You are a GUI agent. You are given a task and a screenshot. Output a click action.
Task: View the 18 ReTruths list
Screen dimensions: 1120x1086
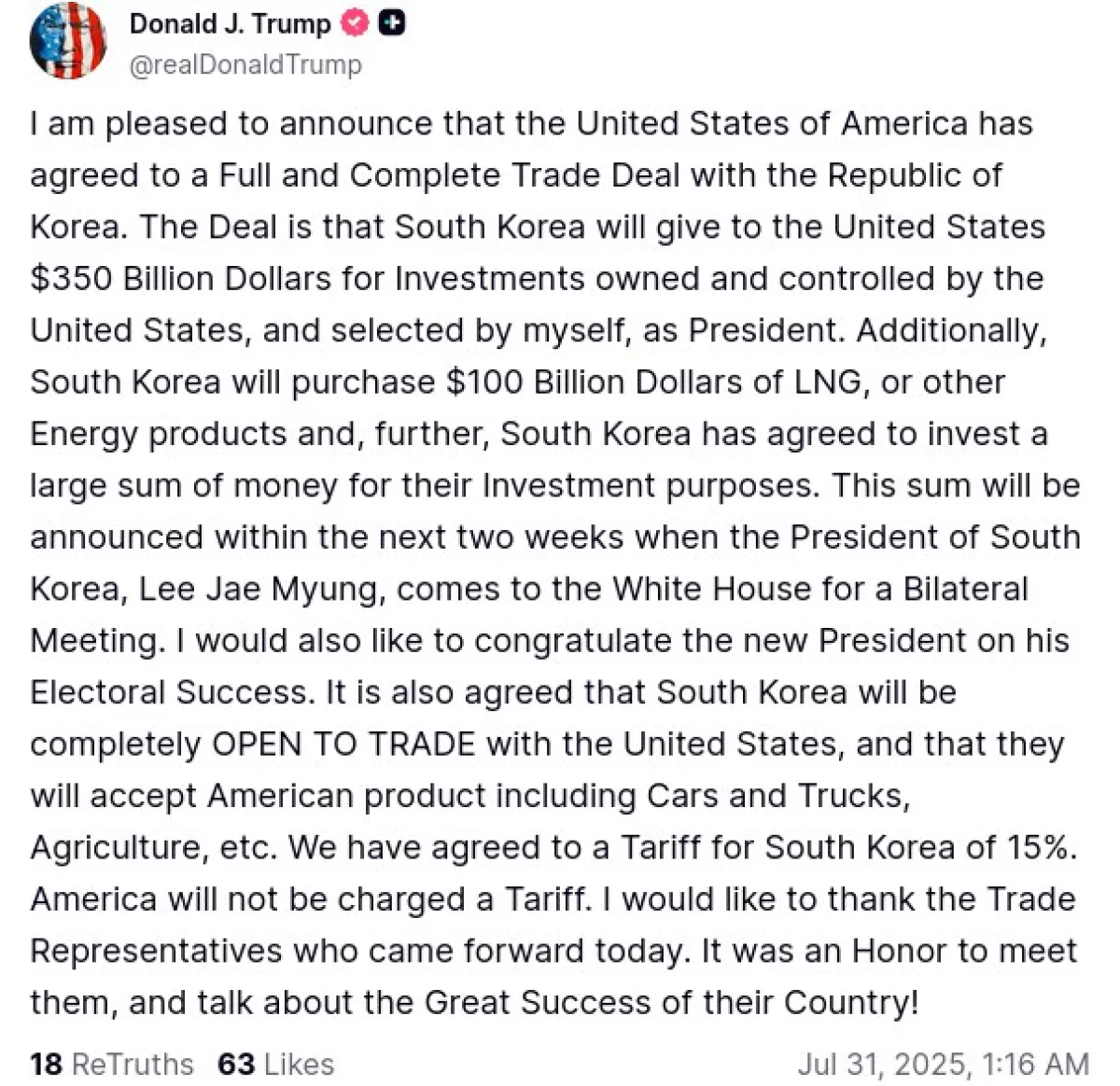point(111,1064)
